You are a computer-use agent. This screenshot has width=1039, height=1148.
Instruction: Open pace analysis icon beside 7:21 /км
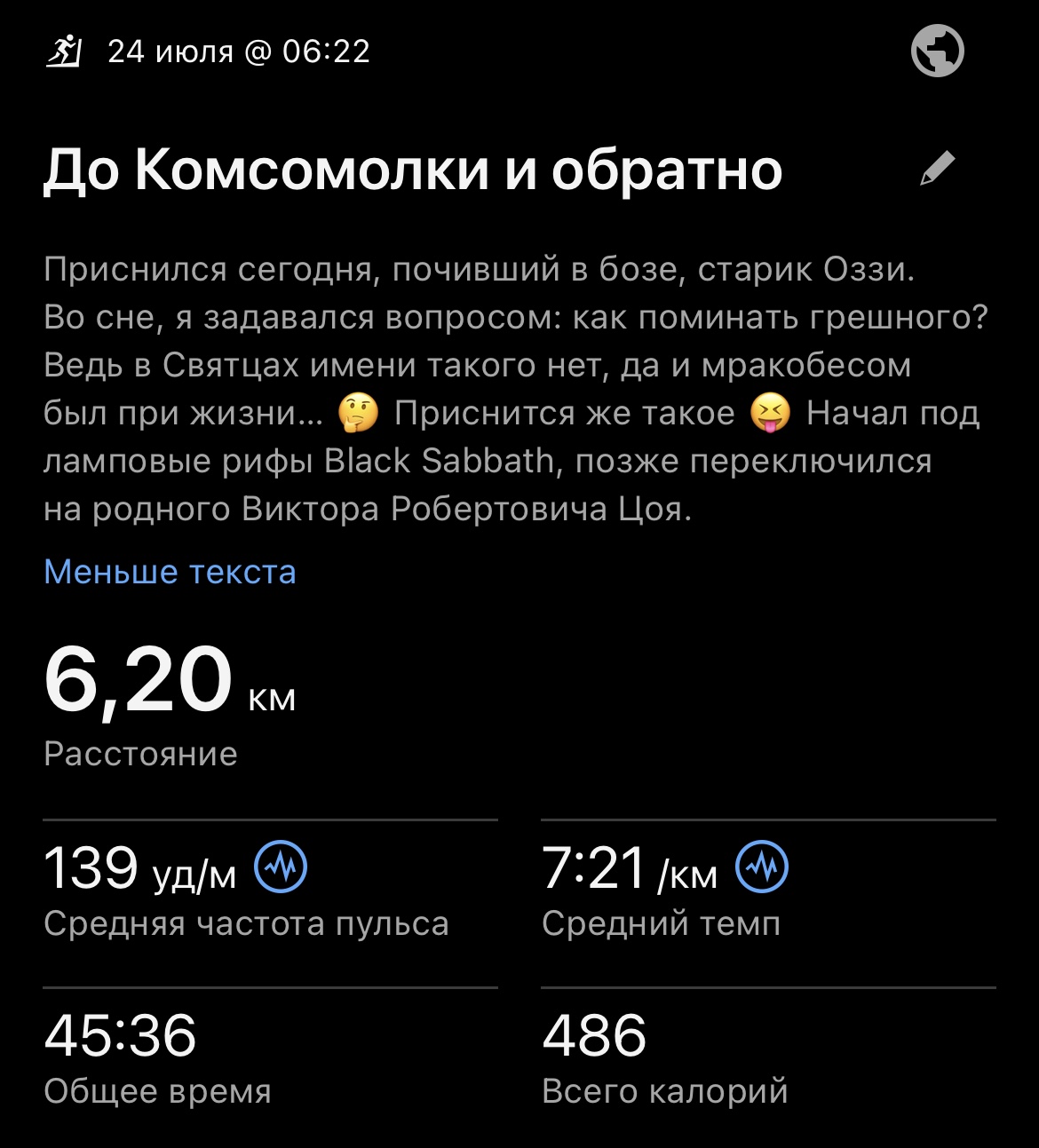763,867
